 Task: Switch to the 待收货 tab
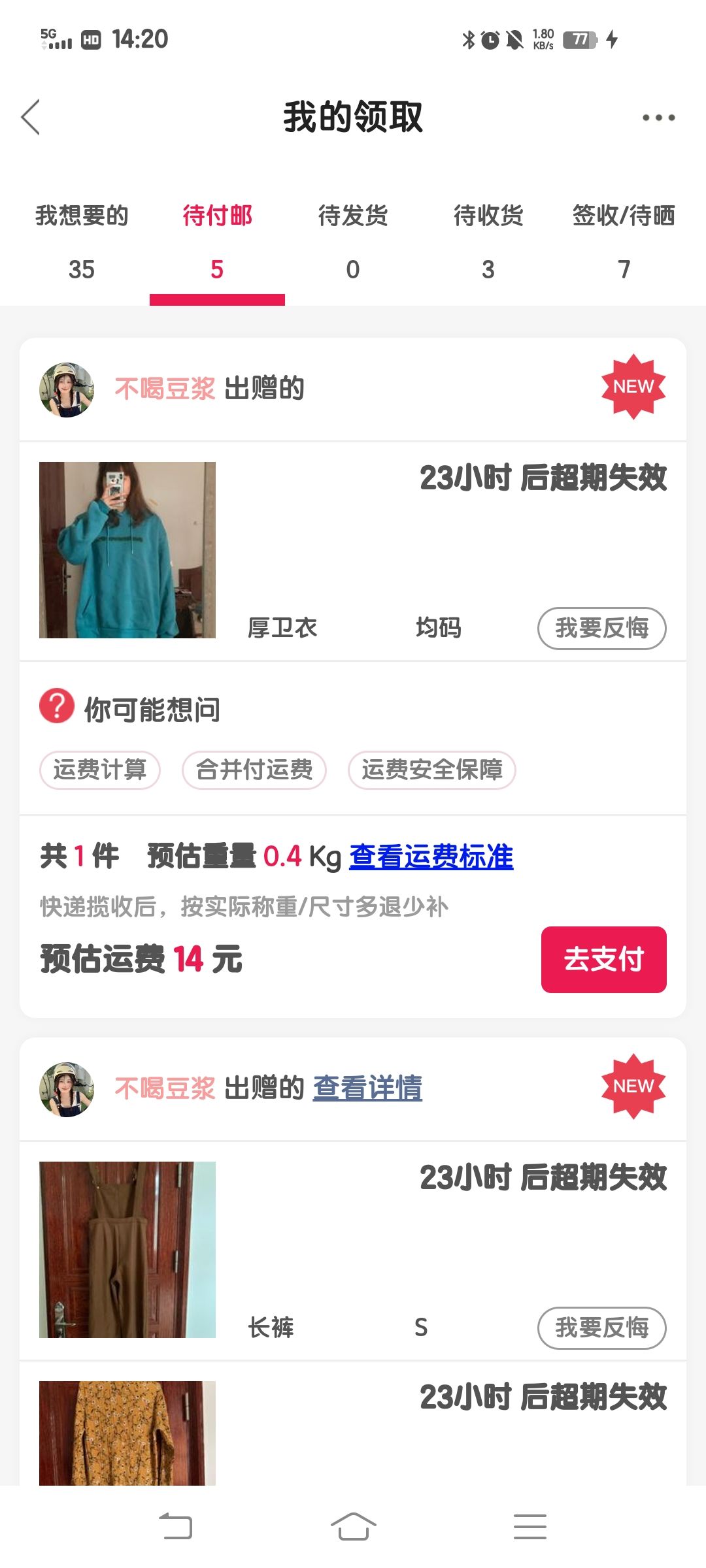point(488,242)
